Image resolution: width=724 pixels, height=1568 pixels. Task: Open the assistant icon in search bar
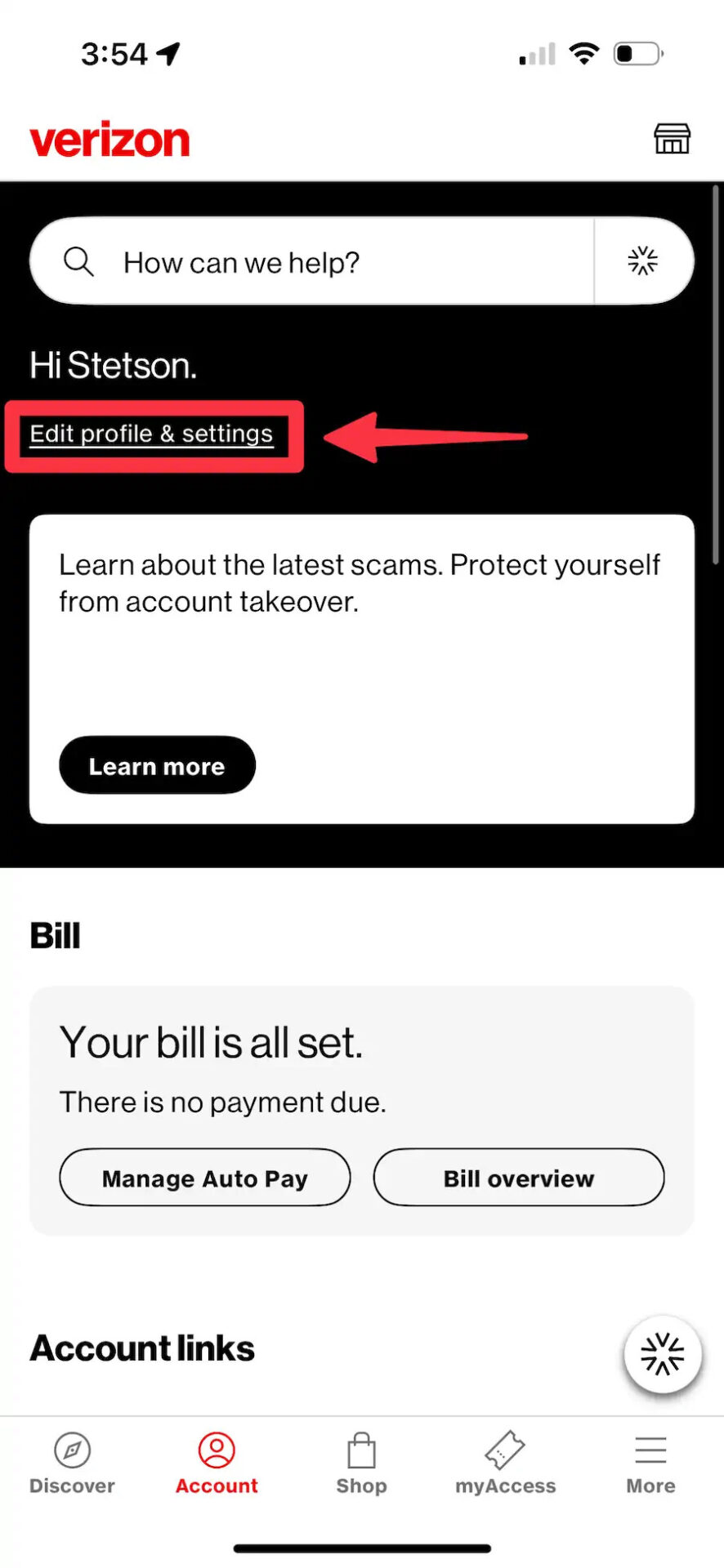642,261
